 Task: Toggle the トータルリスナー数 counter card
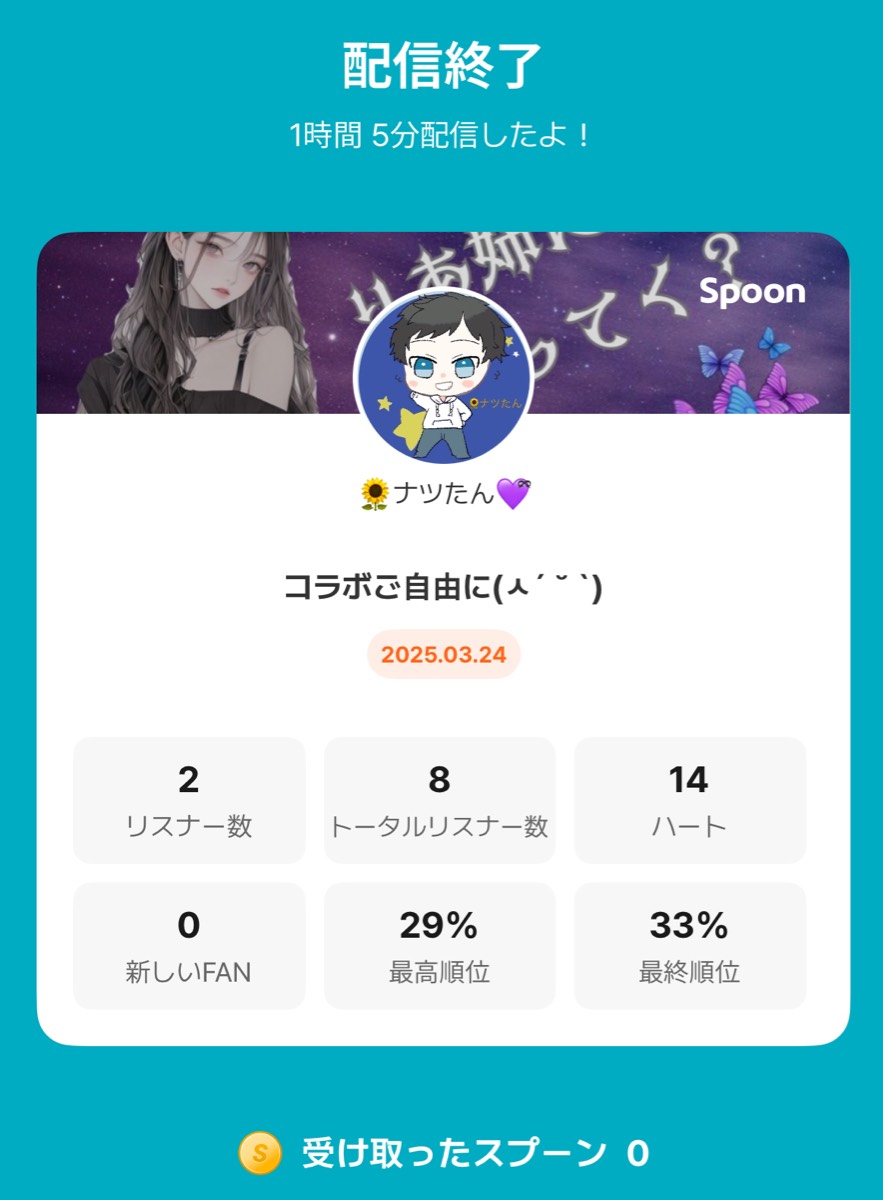click(x=440, y=799)
